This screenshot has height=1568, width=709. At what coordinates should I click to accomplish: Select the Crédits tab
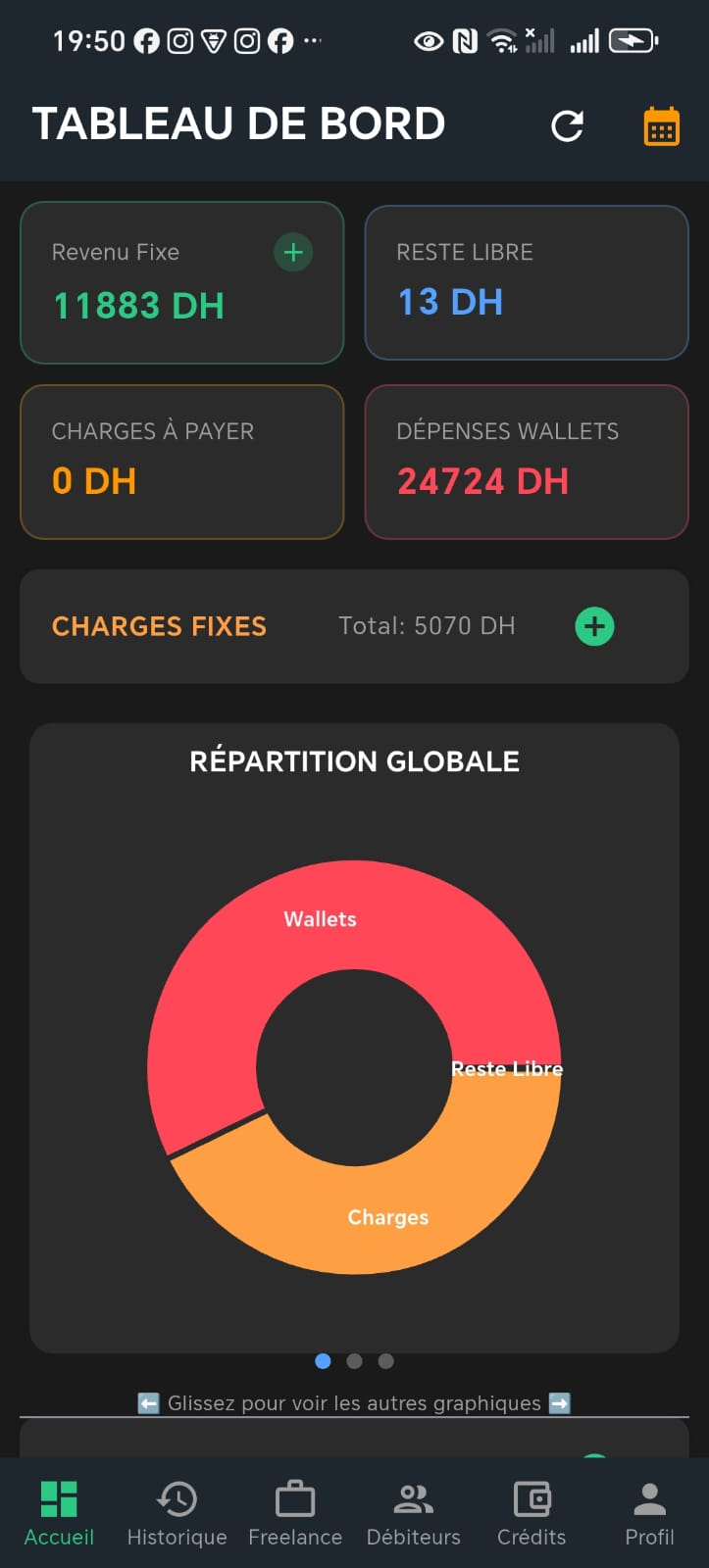(x=532, y=1513)
